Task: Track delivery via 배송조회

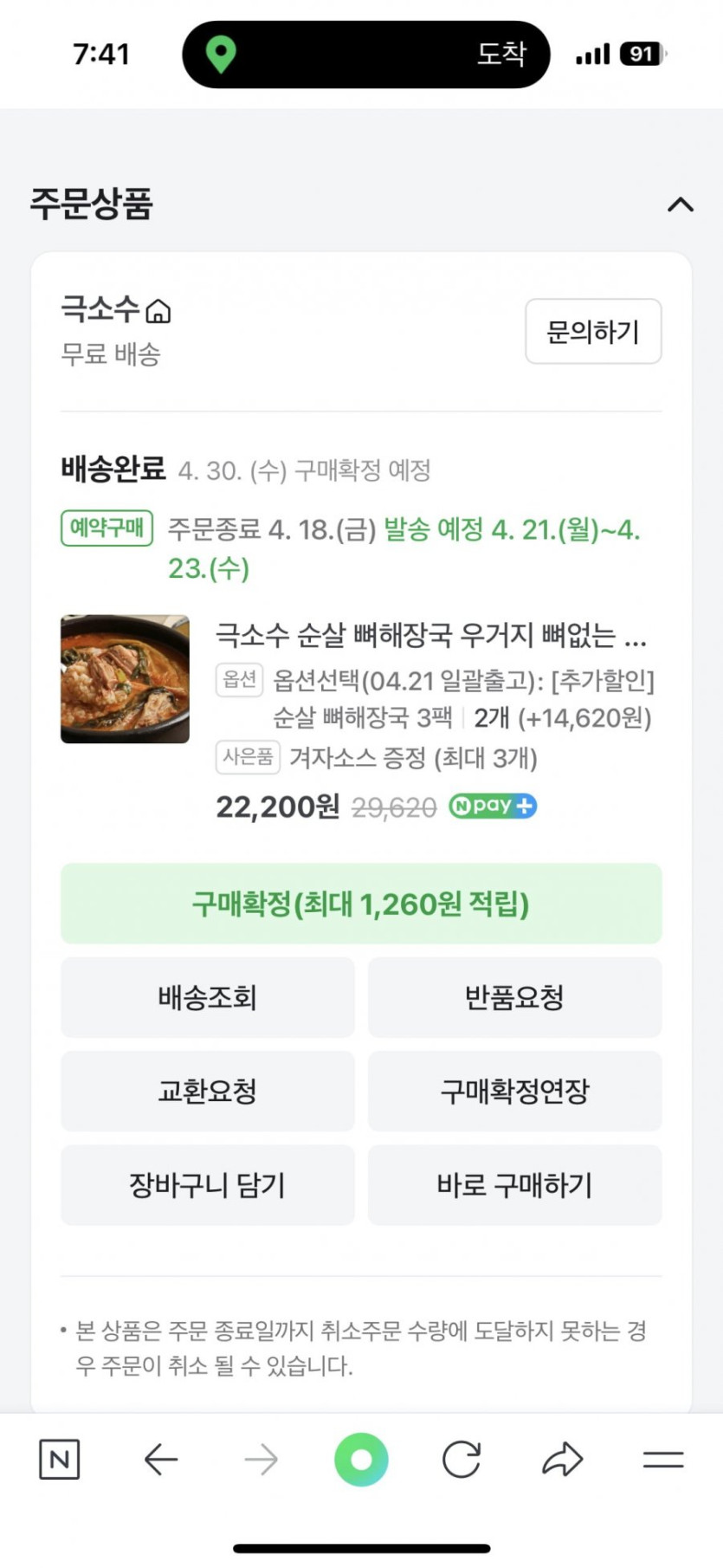Action: coord(208,997)
